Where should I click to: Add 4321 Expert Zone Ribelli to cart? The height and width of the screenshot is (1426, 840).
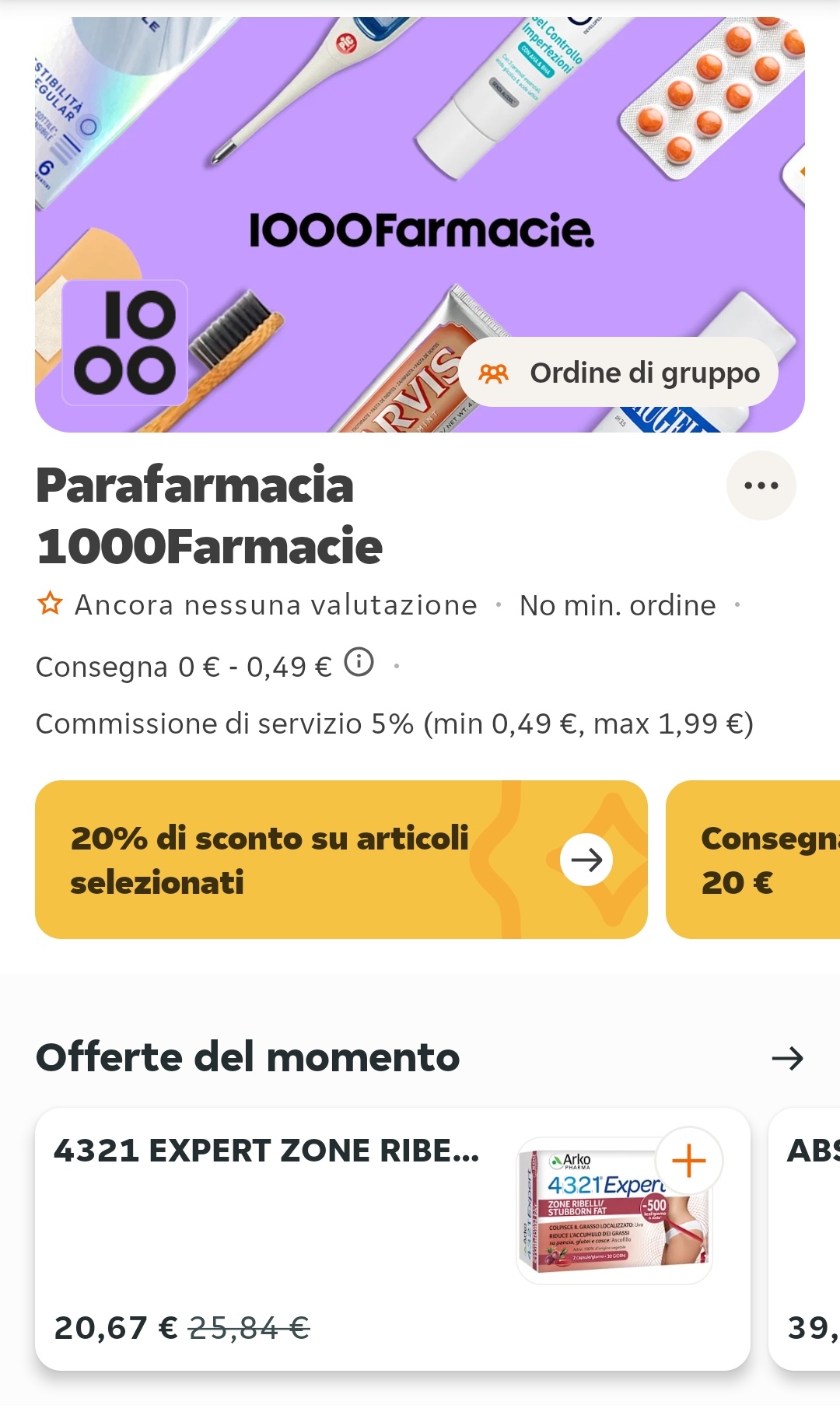[688, 1161]
